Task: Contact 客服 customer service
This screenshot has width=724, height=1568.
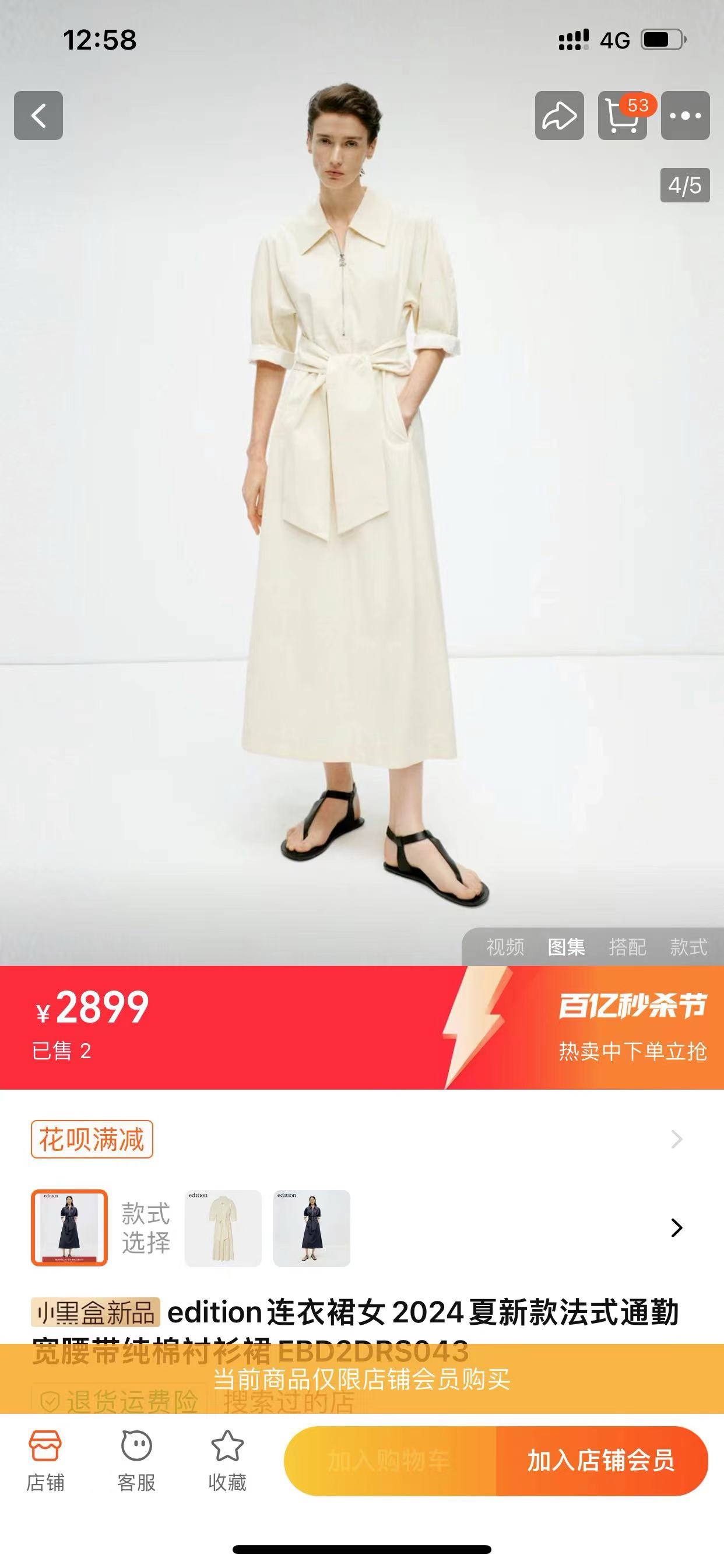Action: [x=136, y=1460]
